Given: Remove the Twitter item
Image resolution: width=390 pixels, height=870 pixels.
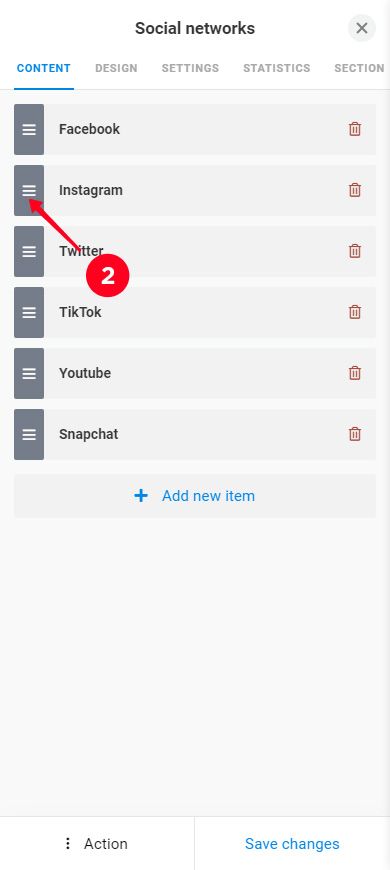Looking at the screenshot, I should coord(354,251).
